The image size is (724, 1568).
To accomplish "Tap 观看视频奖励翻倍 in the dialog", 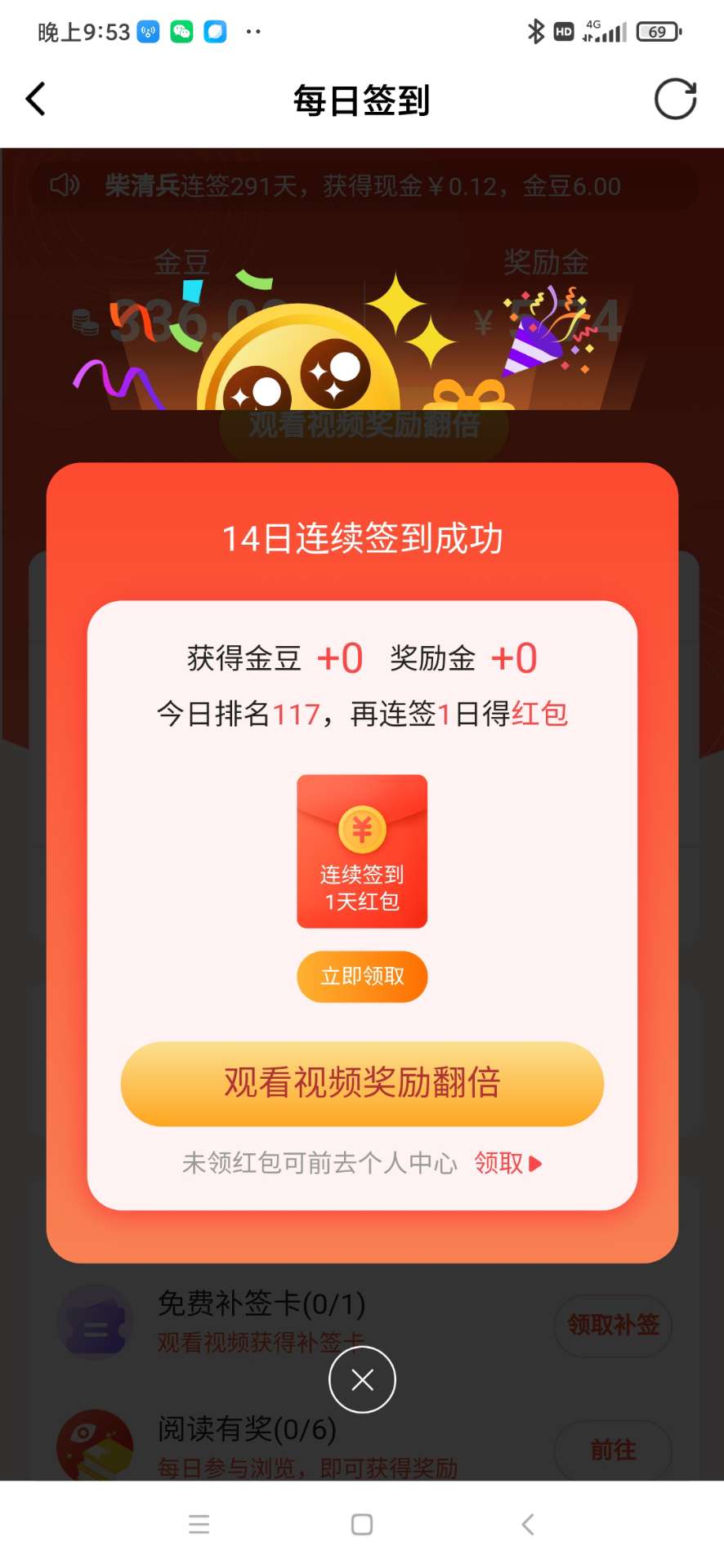I will [362, 1083].
